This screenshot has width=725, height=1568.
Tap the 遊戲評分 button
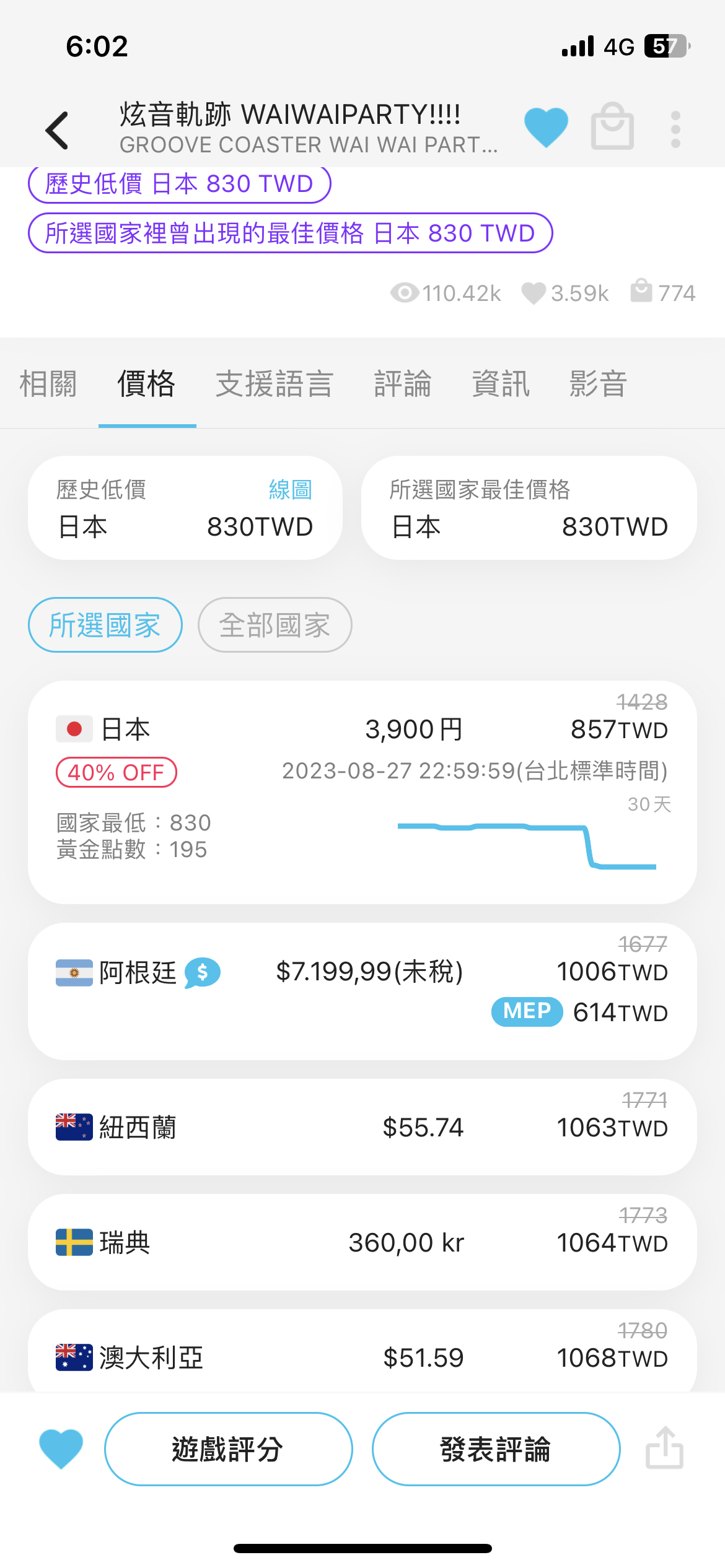pos(229,1448)
